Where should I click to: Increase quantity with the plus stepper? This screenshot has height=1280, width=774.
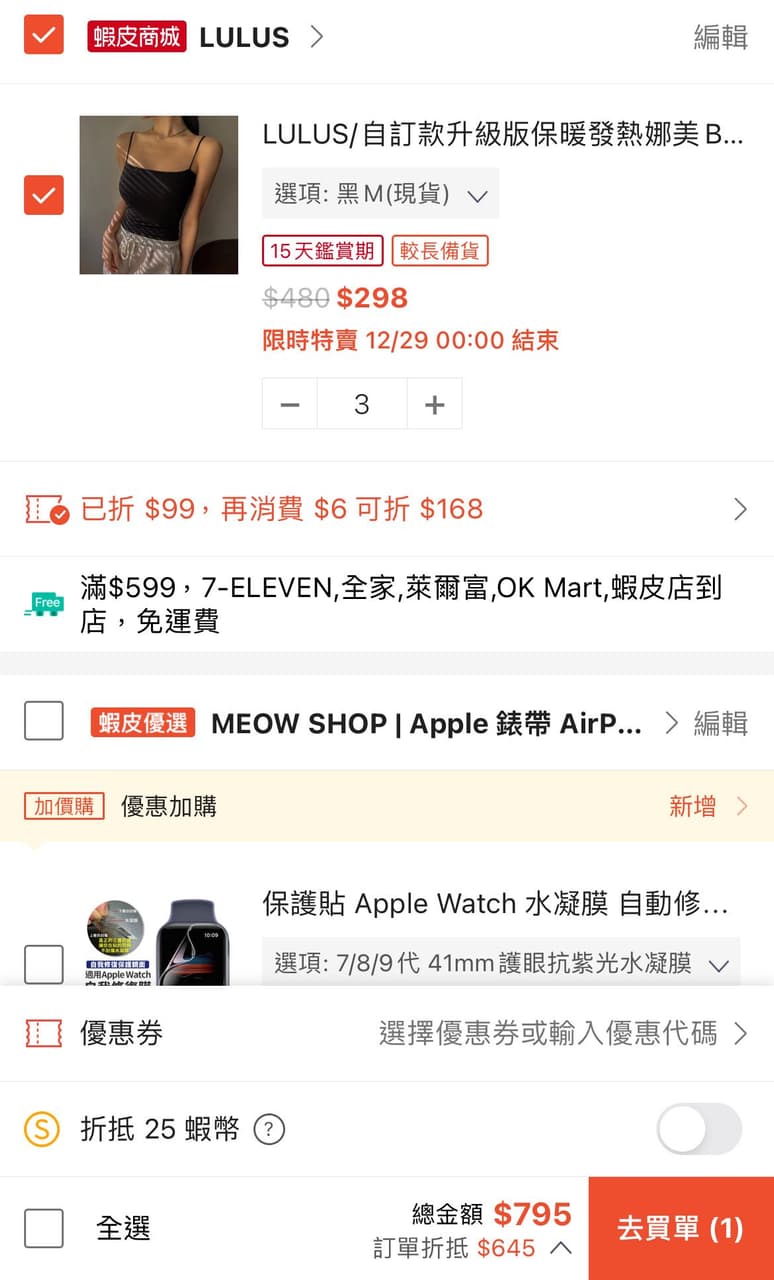point(434,404)
